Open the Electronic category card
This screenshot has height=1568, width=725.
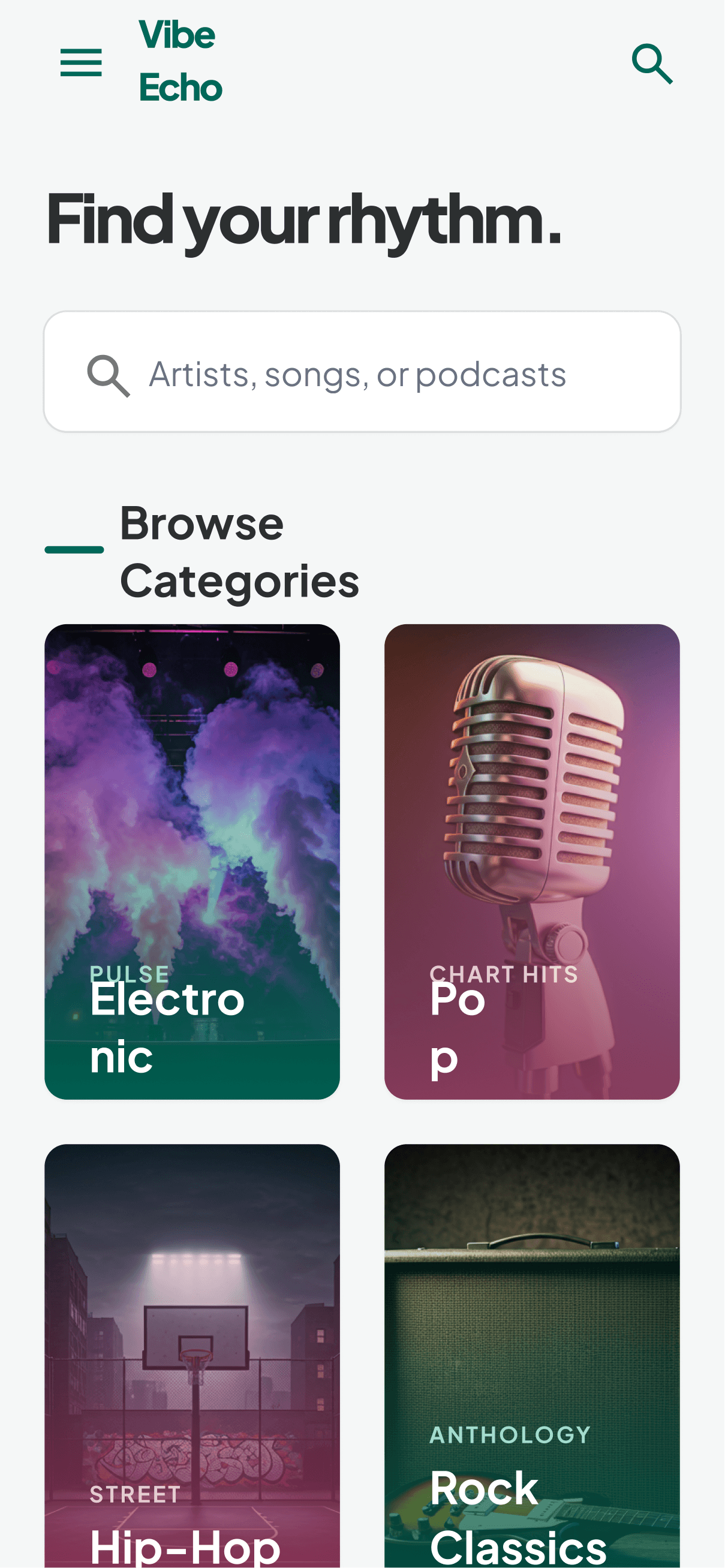(192, 861)
